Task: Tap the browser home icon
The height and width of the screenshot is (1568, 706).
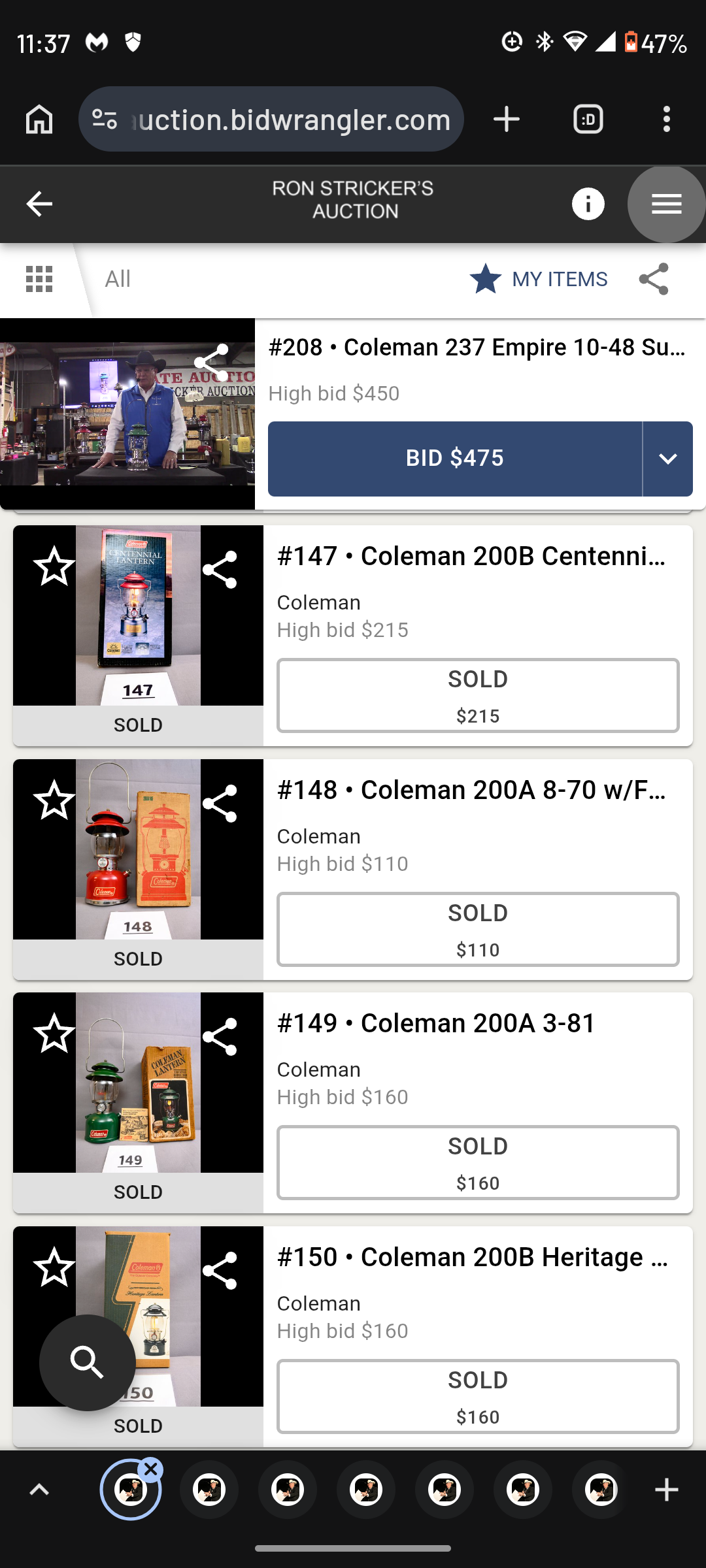Action: 39,120
